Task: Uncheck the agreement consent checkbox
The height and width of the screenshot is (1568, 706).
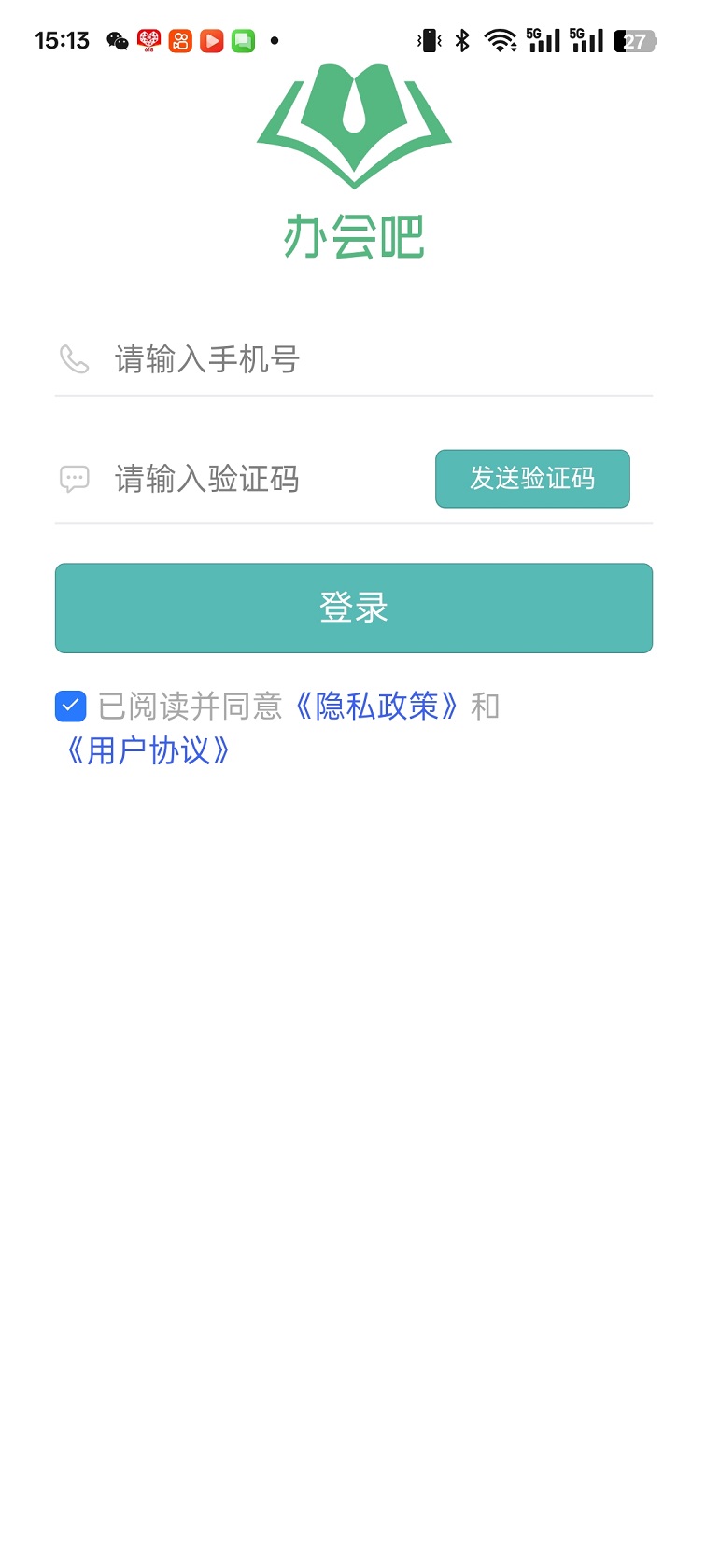Action: tap(71, 706)
